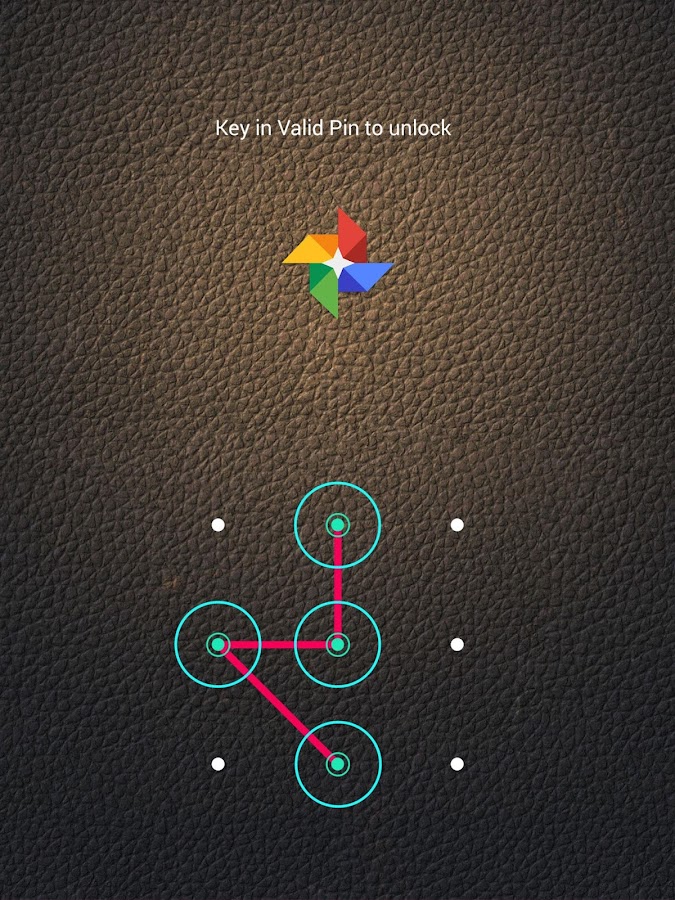Tap the center pattern dot
The image size is (675, 900).
coord(338,644)
